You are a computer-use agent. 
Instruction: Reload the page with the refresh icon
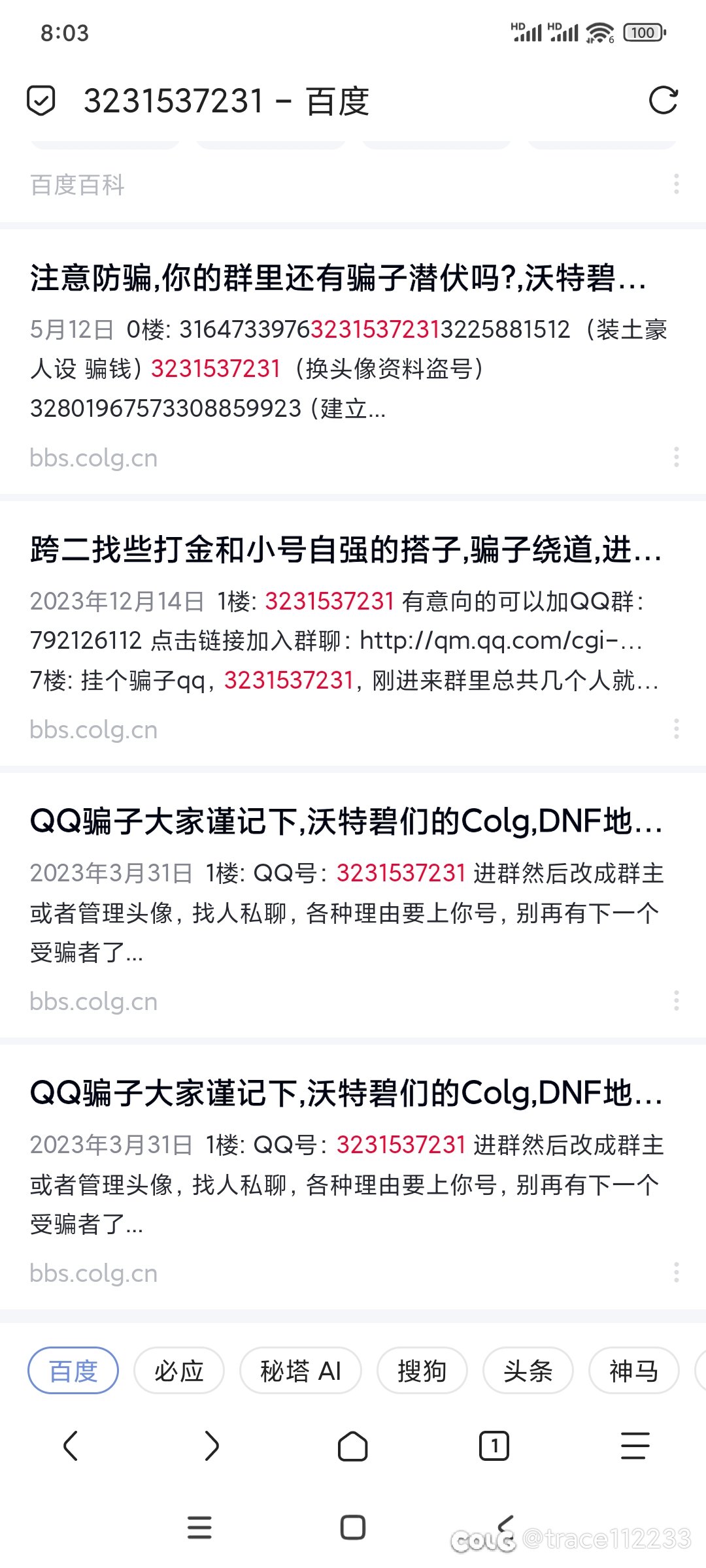[663, 101]
